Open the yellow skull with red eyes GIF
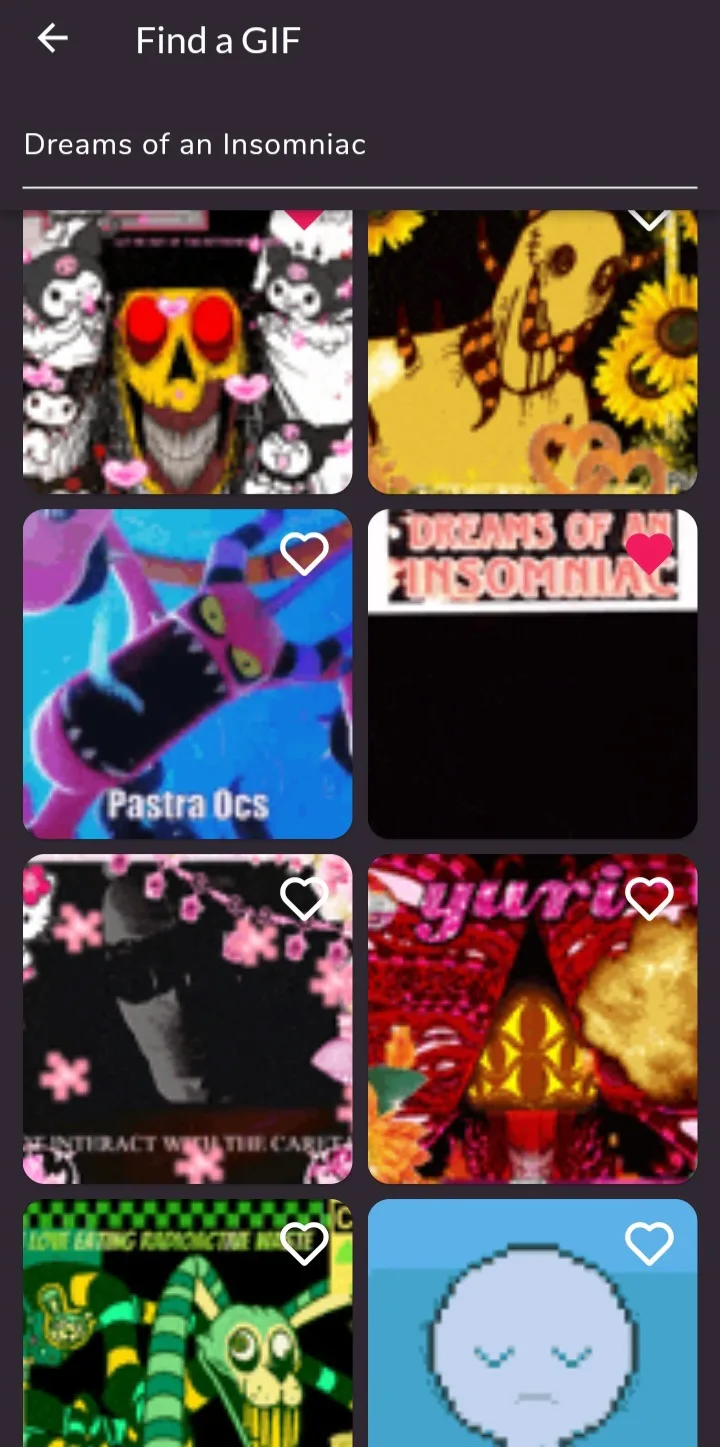Screen dimensions: 720x1447 click(188, 352)
